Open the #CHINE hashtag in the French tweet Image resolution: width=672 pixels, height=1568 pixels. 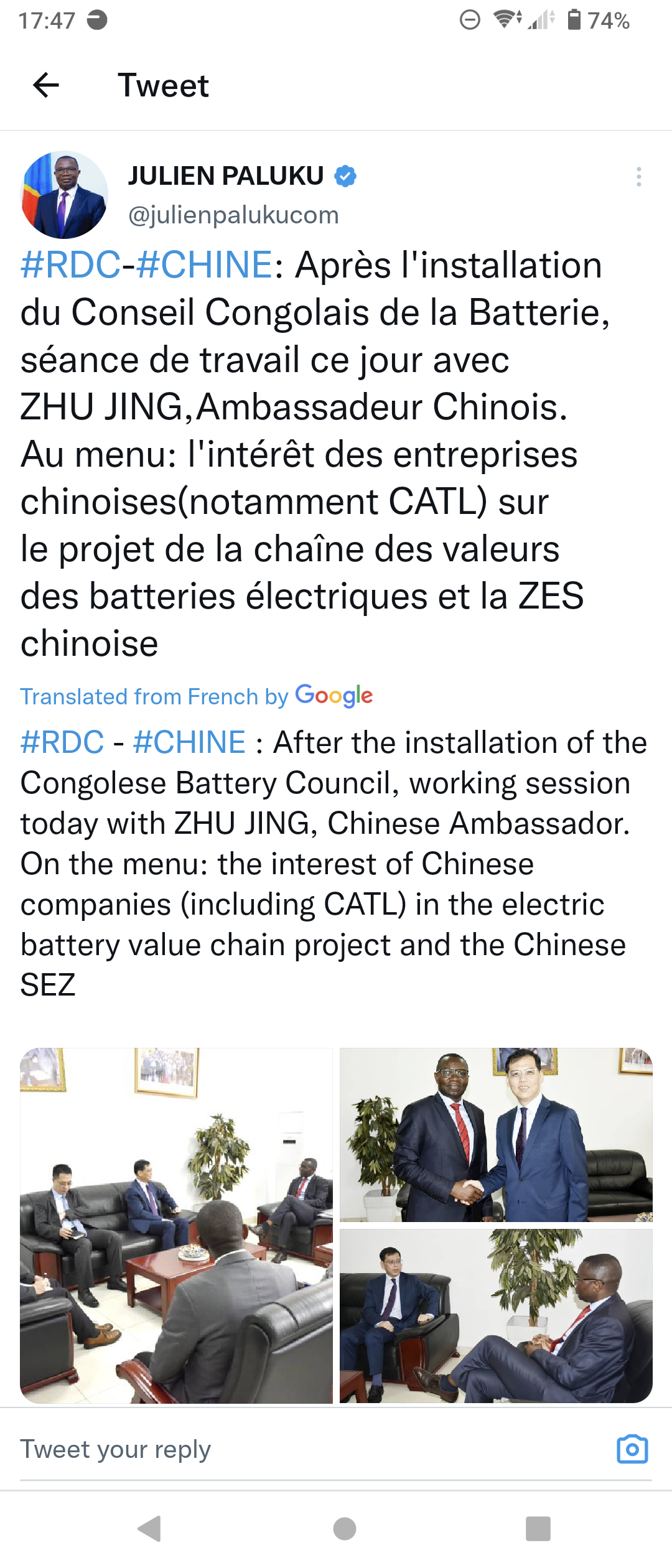pos(204,265)
